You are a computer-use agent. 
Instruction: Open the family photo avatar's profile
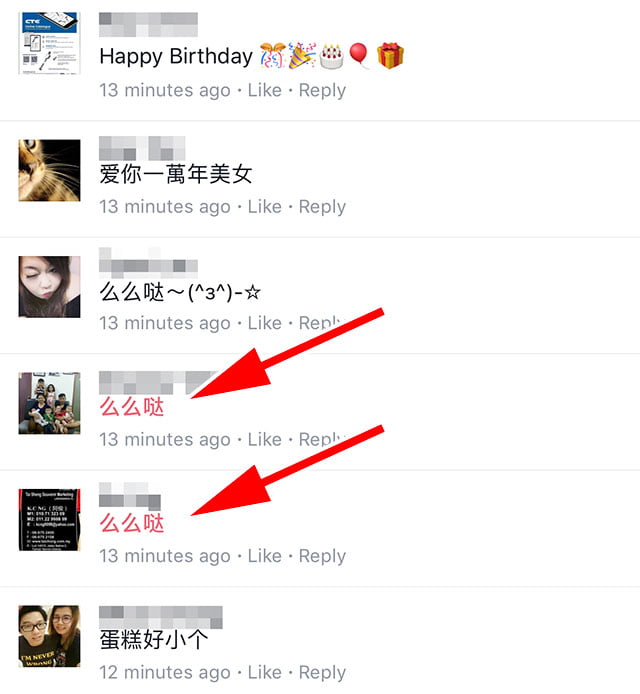point(49,403)
